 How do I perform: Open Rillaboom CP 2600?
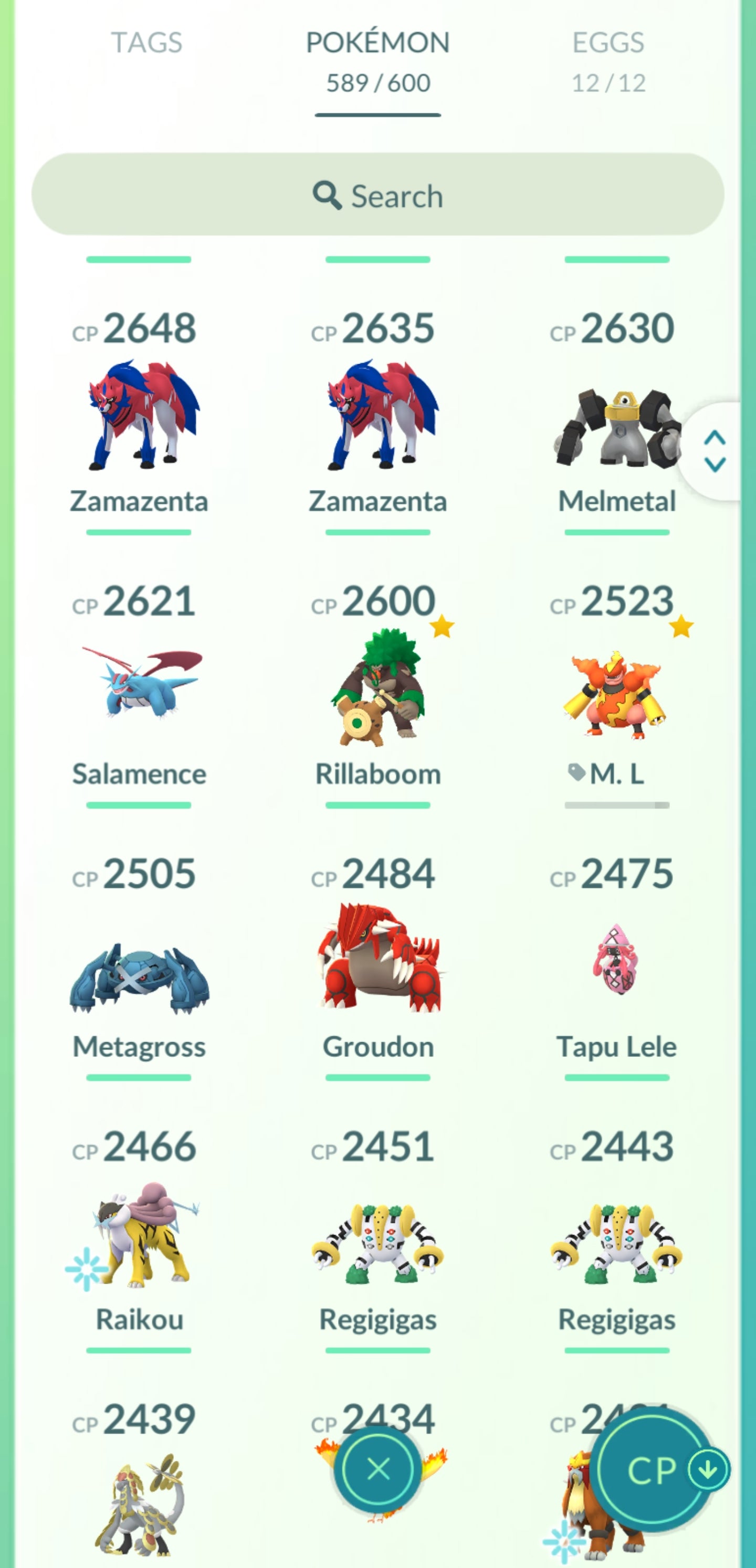coord(377,688)
